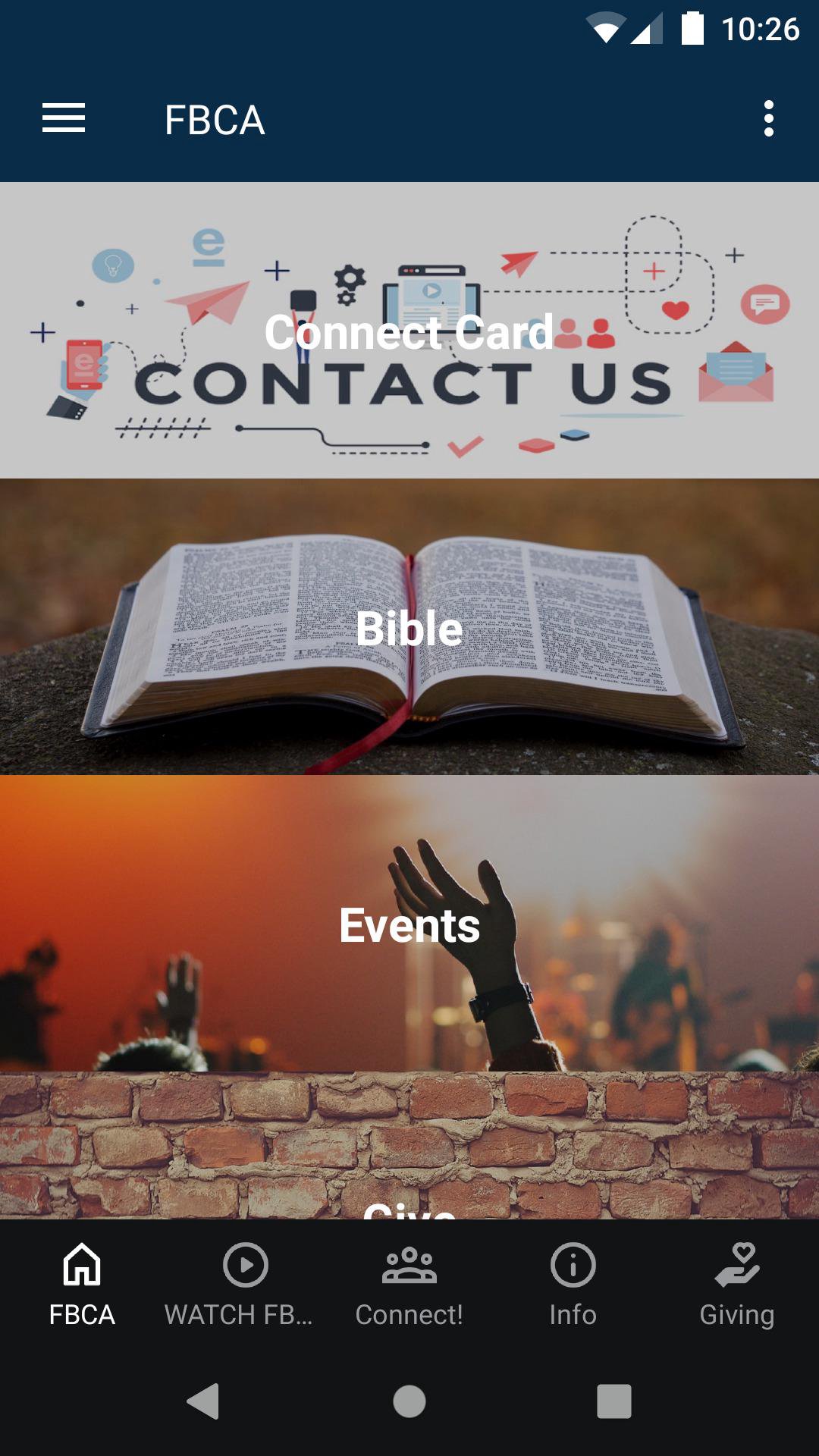Open the Bible tile

[x=409, y=627]
